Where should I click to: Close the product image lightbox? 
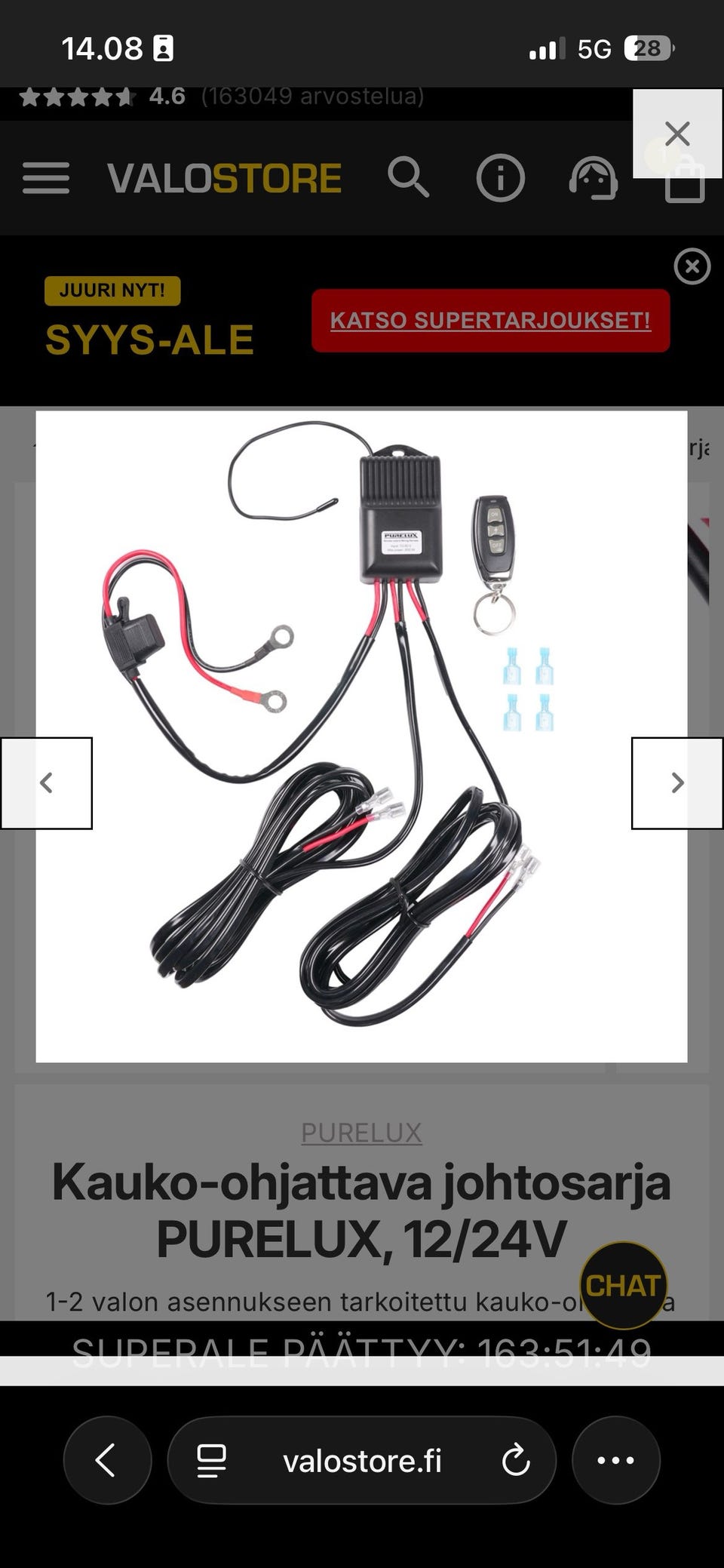click(x=677, y=134)
